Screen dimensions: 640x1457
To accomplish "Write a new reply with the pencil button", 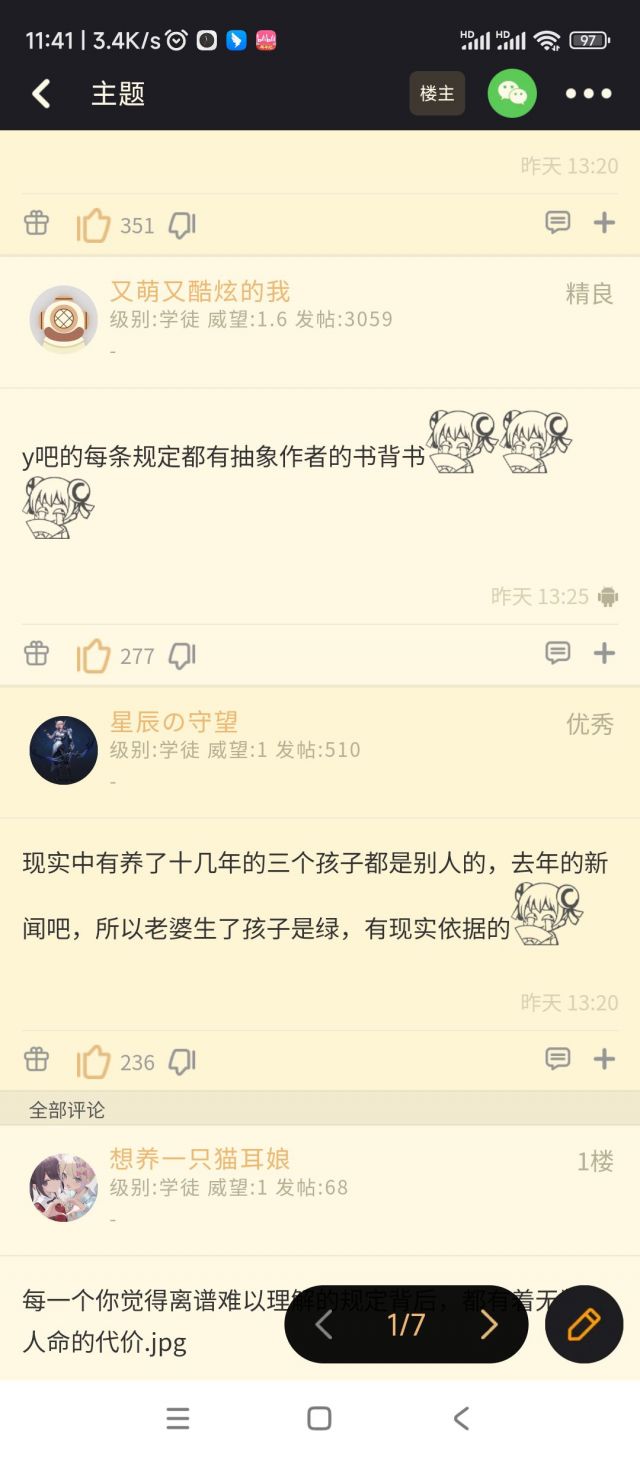I will 584,1324.
